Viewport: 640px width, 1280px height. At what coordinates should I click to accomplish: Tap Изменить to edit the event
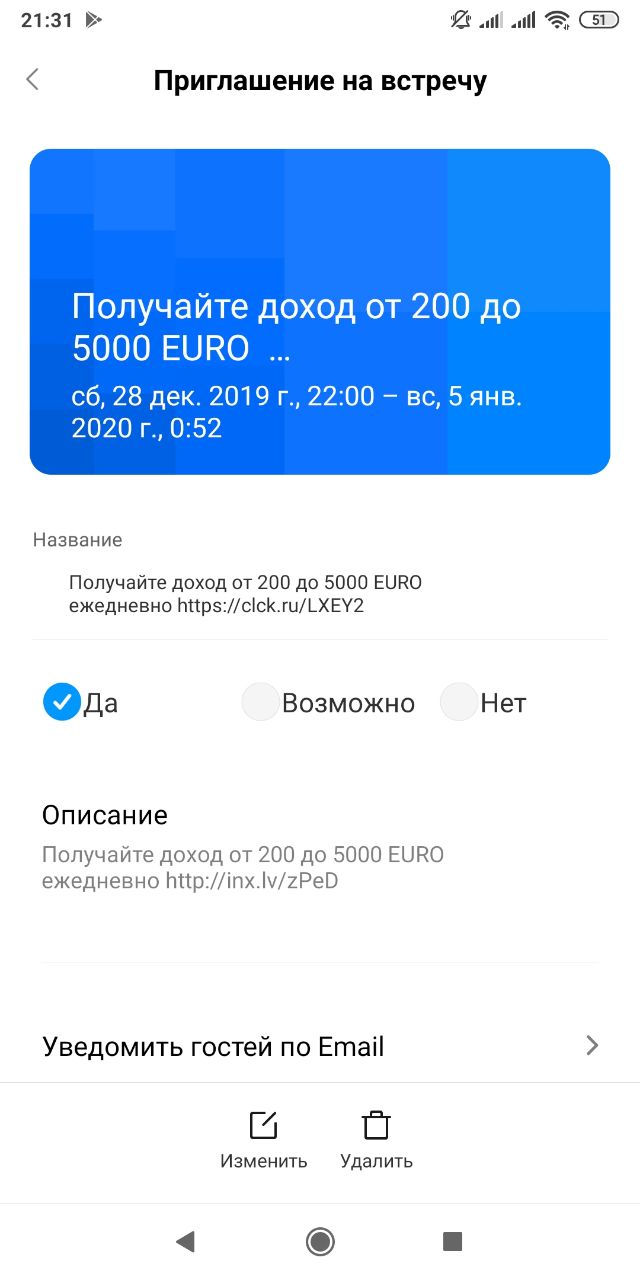[264, 1140]
